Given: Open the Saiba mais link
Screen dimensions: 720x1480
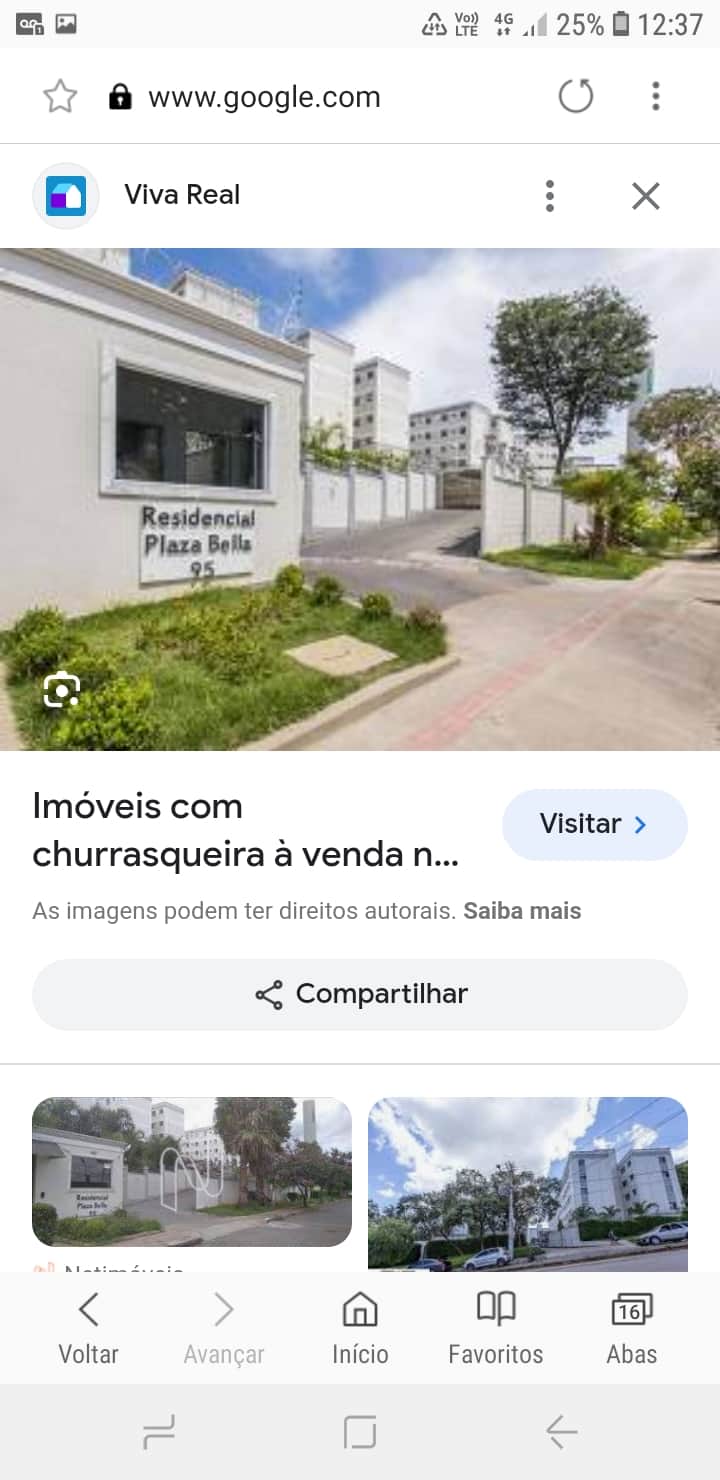Looking at the screenshot, I should coord(522,911).
